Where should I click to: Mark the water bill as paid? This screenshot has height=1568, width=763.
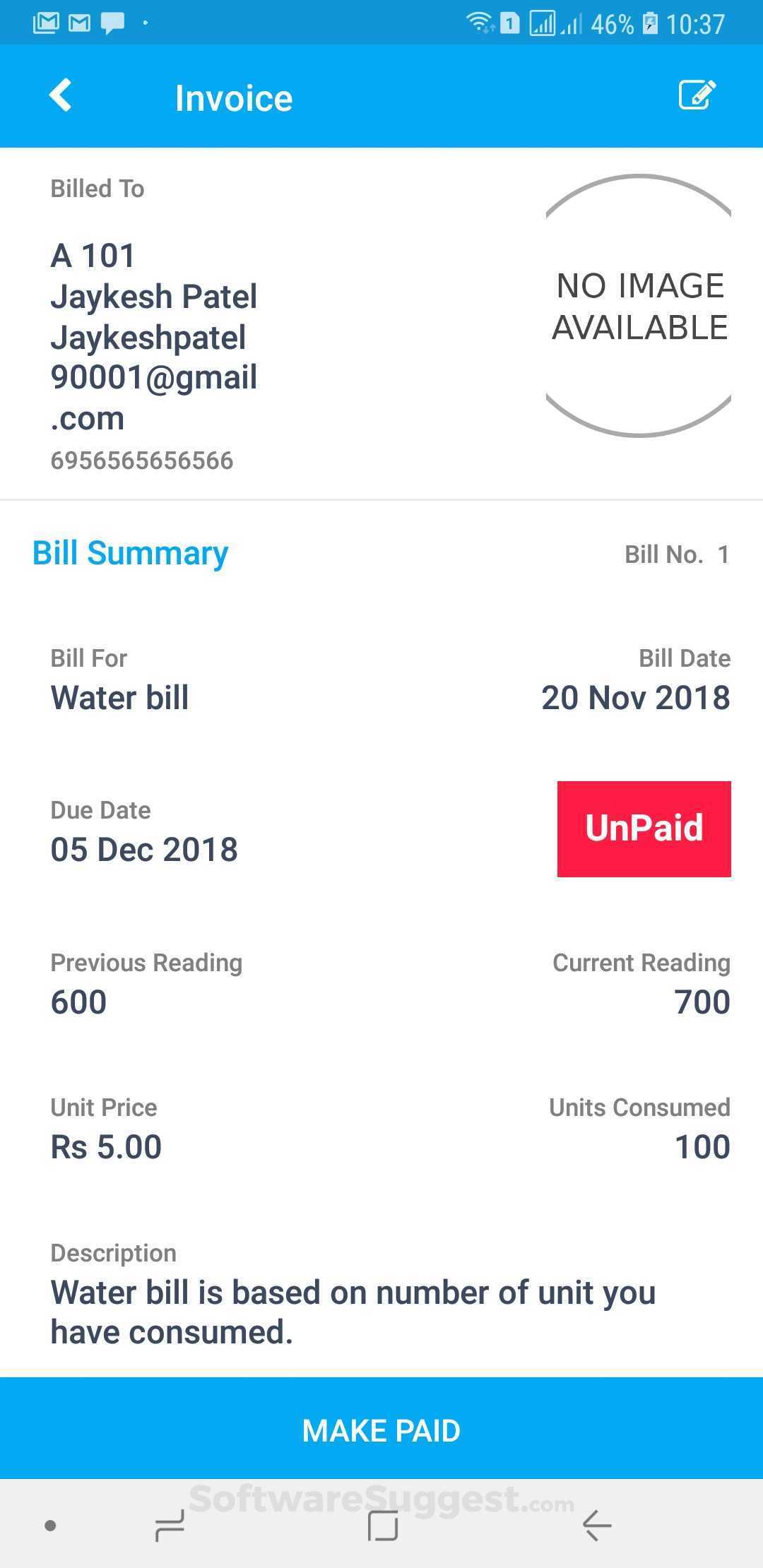[381, 1430]
